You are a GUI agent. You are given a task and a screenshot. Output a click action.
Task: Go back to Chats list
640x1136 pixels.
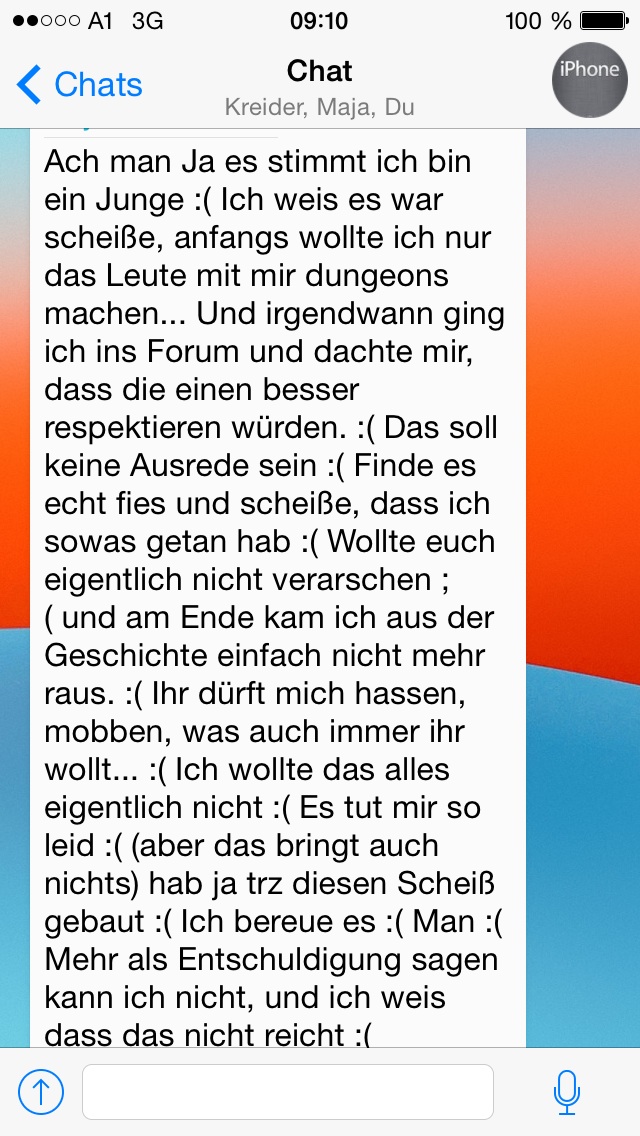[x=80, y=85]
